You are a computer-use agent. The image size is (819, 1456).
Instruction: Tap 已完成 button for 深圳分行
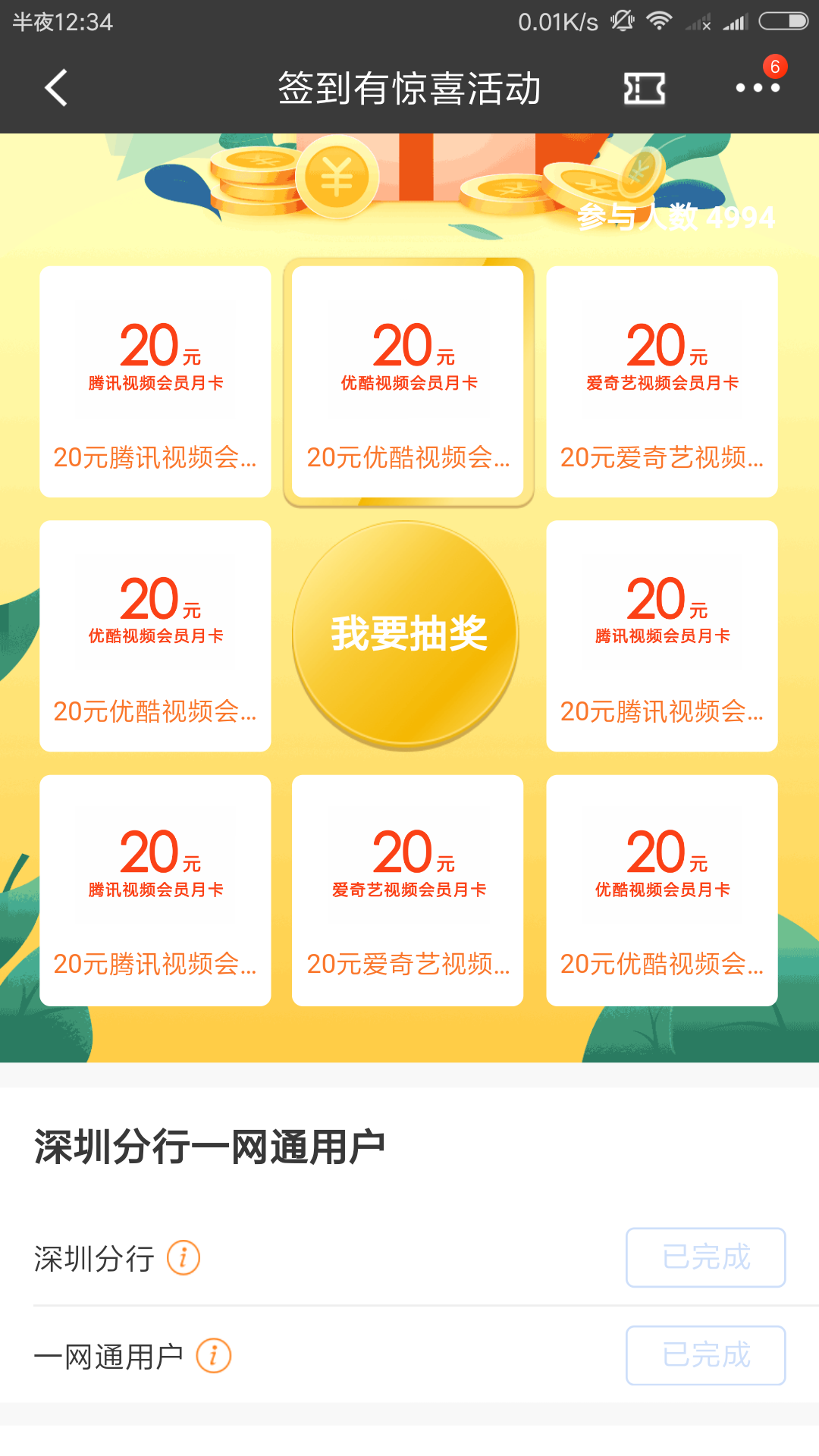705,1257
